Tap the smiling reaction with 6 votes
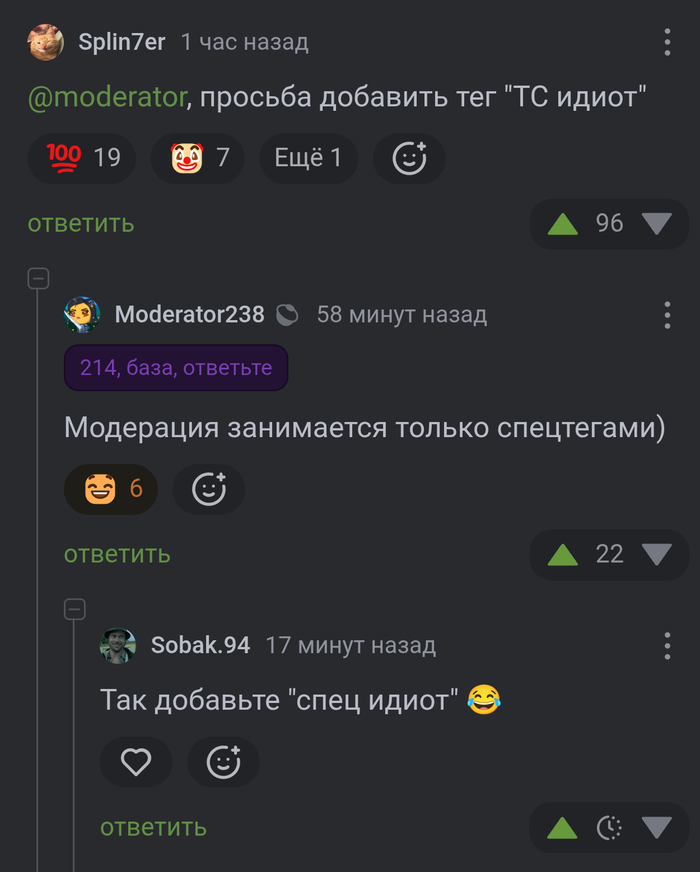This screenshot has width=700, height=872. (110, 489)
